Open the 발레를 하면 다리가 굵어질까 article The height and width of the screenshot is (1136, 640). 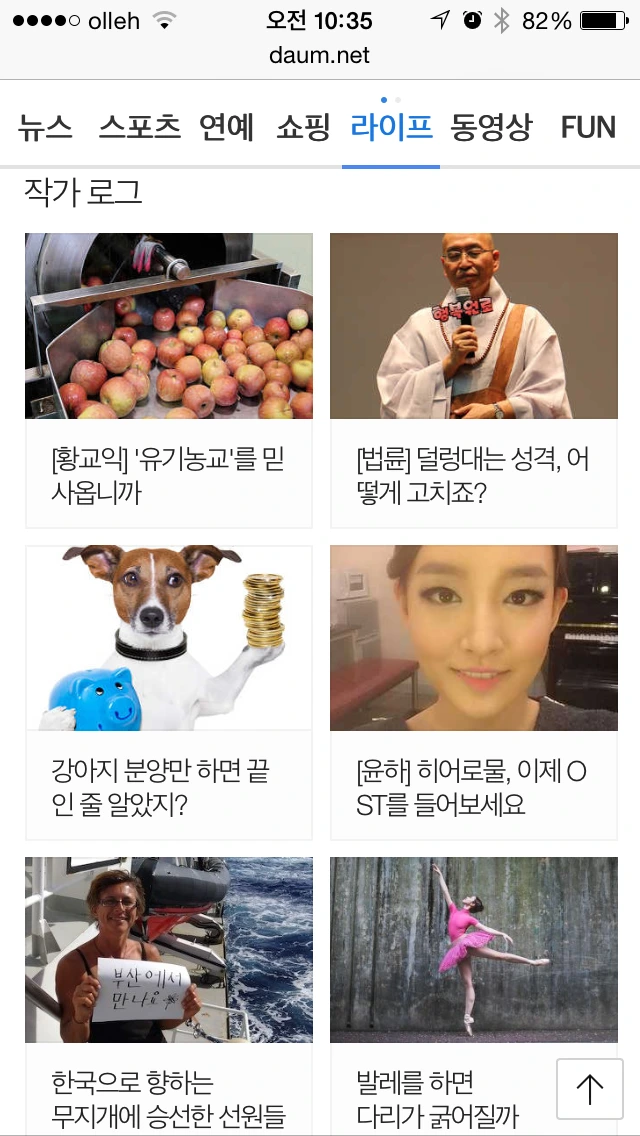point(440,996)
